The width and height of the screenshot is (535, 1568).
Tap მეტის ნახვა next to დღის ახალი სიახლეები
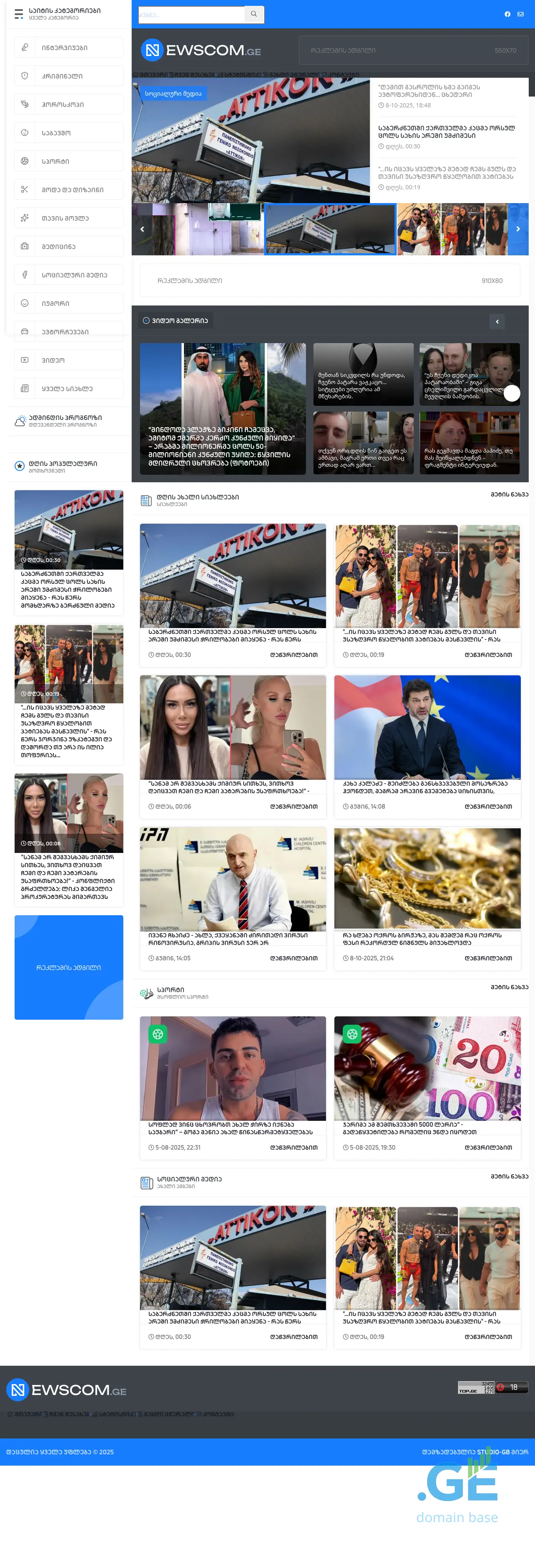click(509, 494)
